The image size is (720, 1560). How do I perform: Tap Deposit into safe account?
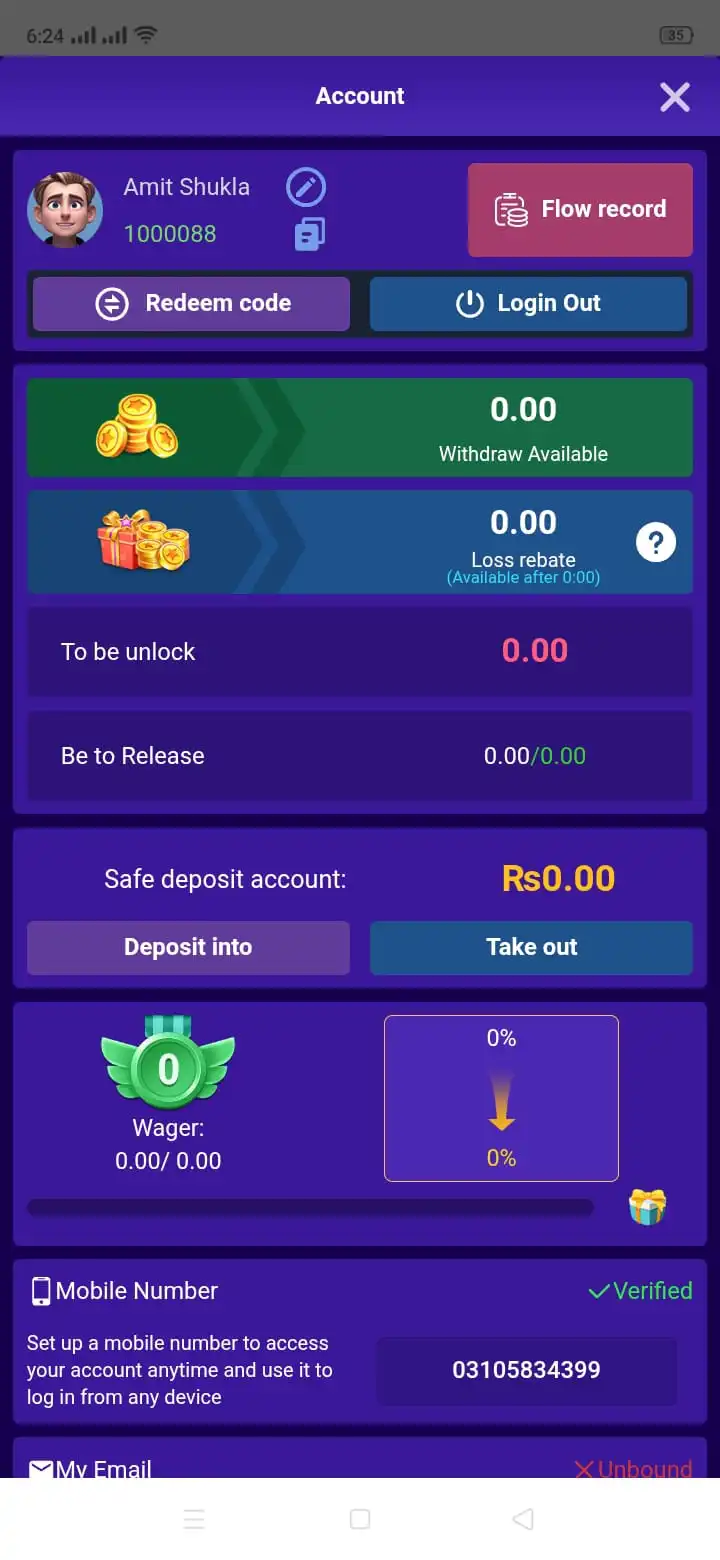[188, 947]
